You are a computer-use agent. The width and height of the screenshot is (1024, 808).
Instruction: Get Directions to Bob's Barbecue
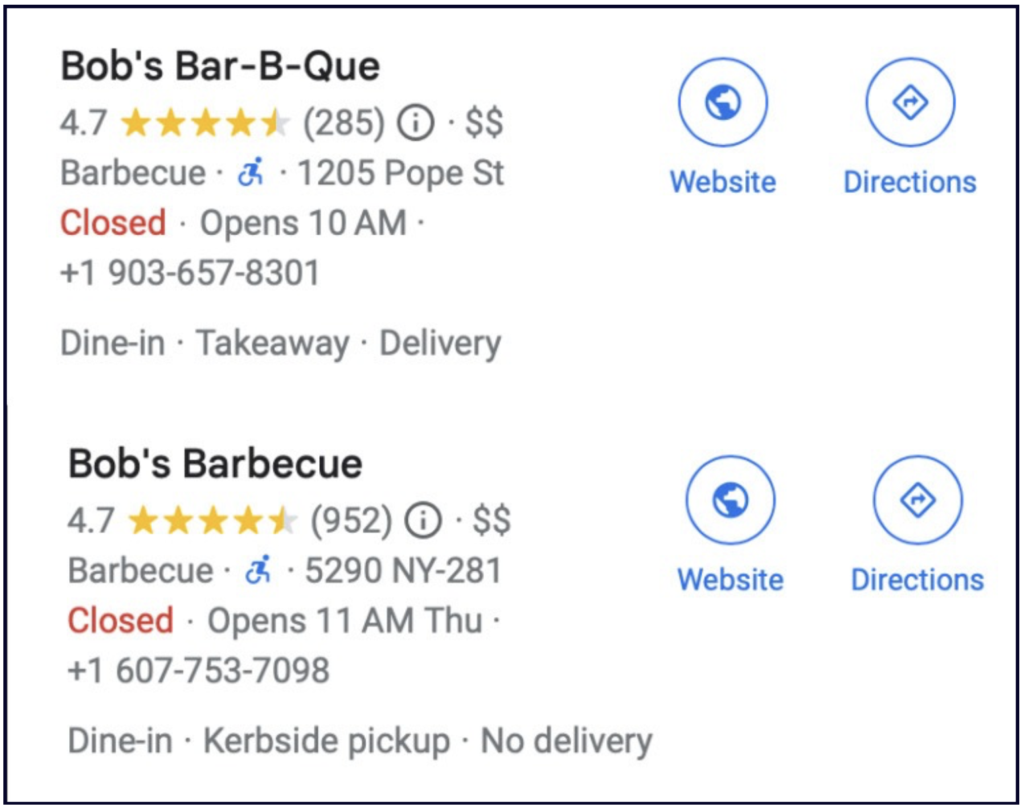(917, 500)
